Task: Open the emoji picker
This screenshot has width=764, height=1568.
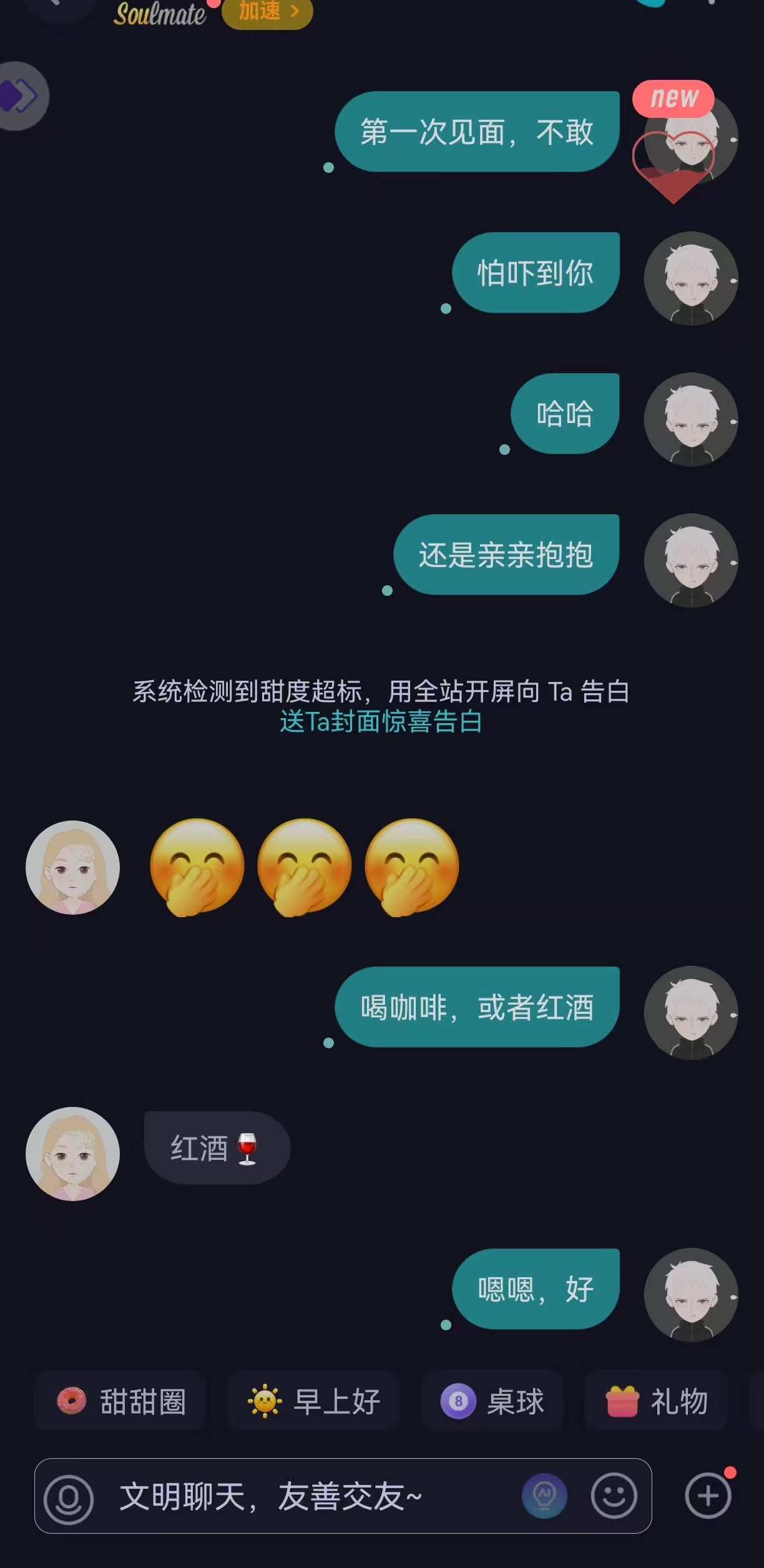Action: 614,1496
